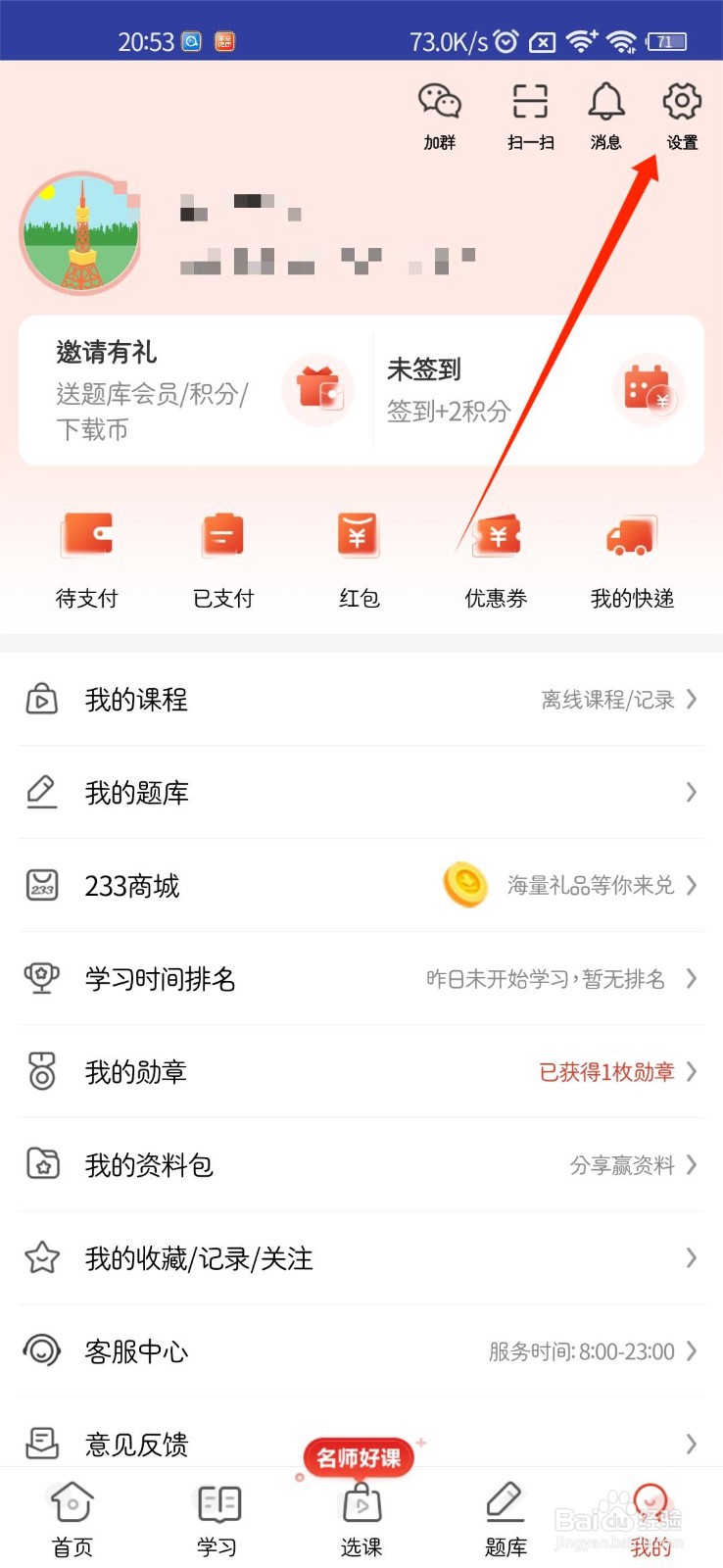The height and width of the screenshot is (1568, 723).
Task: Open 红包 red packet wallet icon
Action: point(358,536)
